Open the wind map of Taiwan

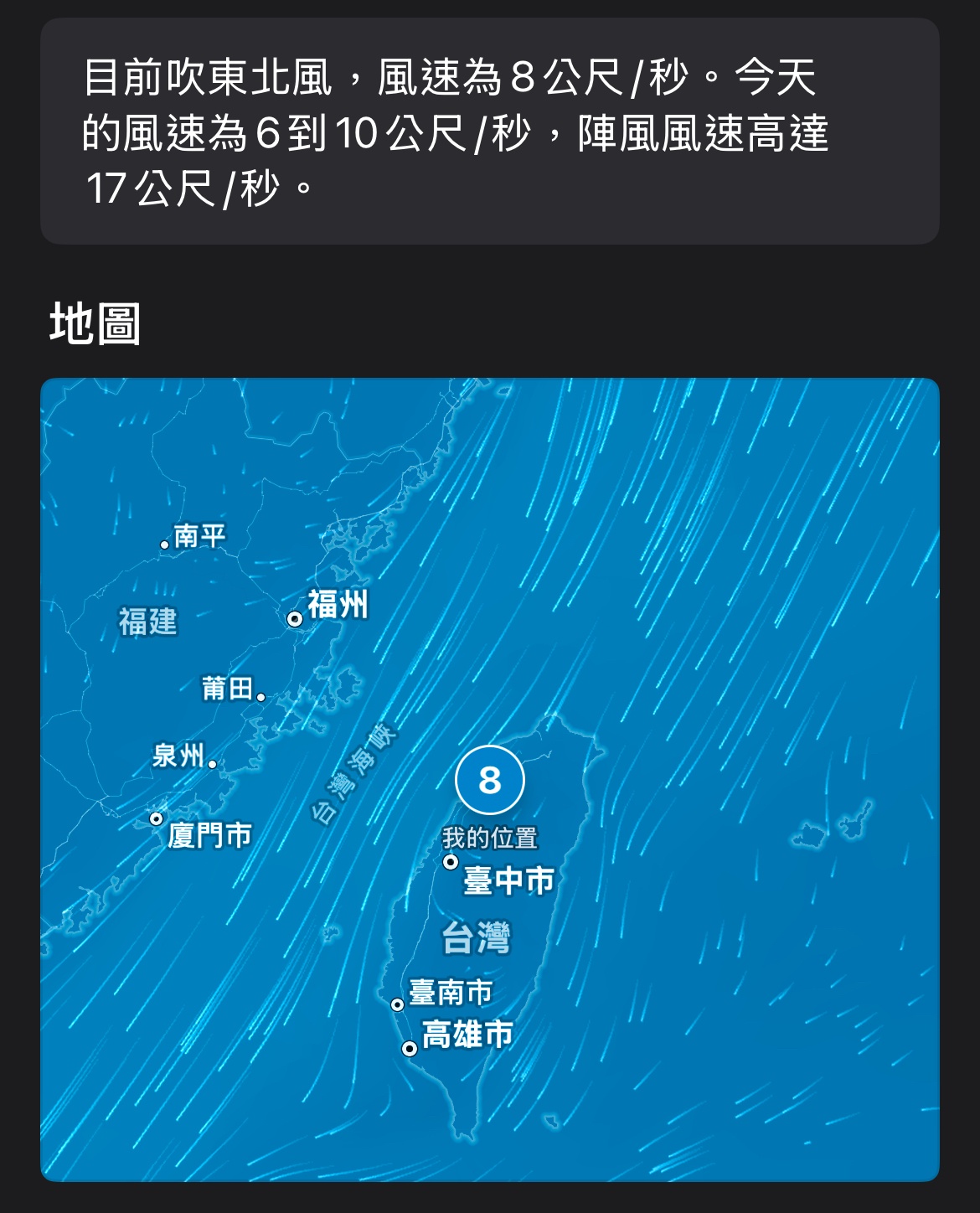(490, 779)
